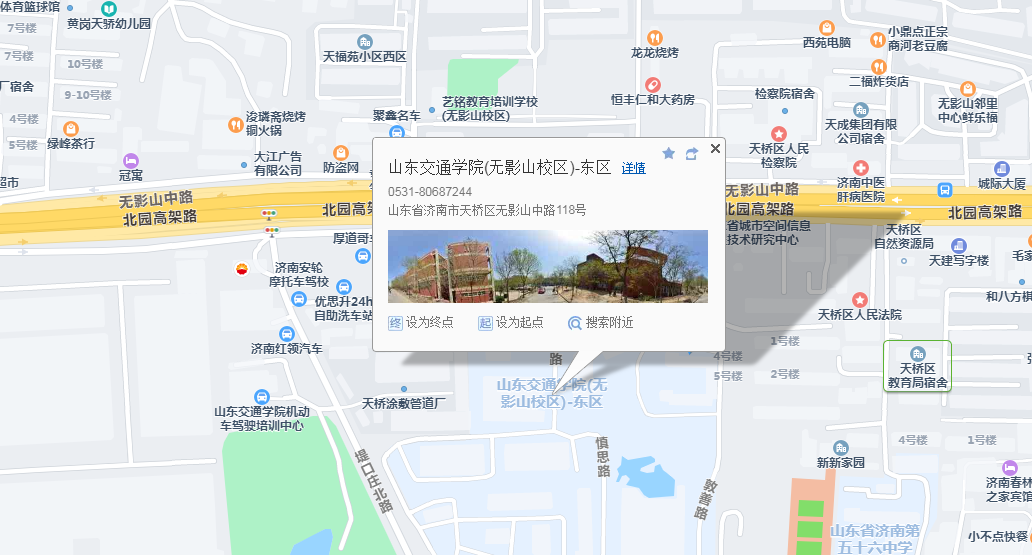This screenshot has width=1032, height=555.
Task: Tap 山东交通学院机动车驾驶培训中心 marker
Action: [262, 397]
